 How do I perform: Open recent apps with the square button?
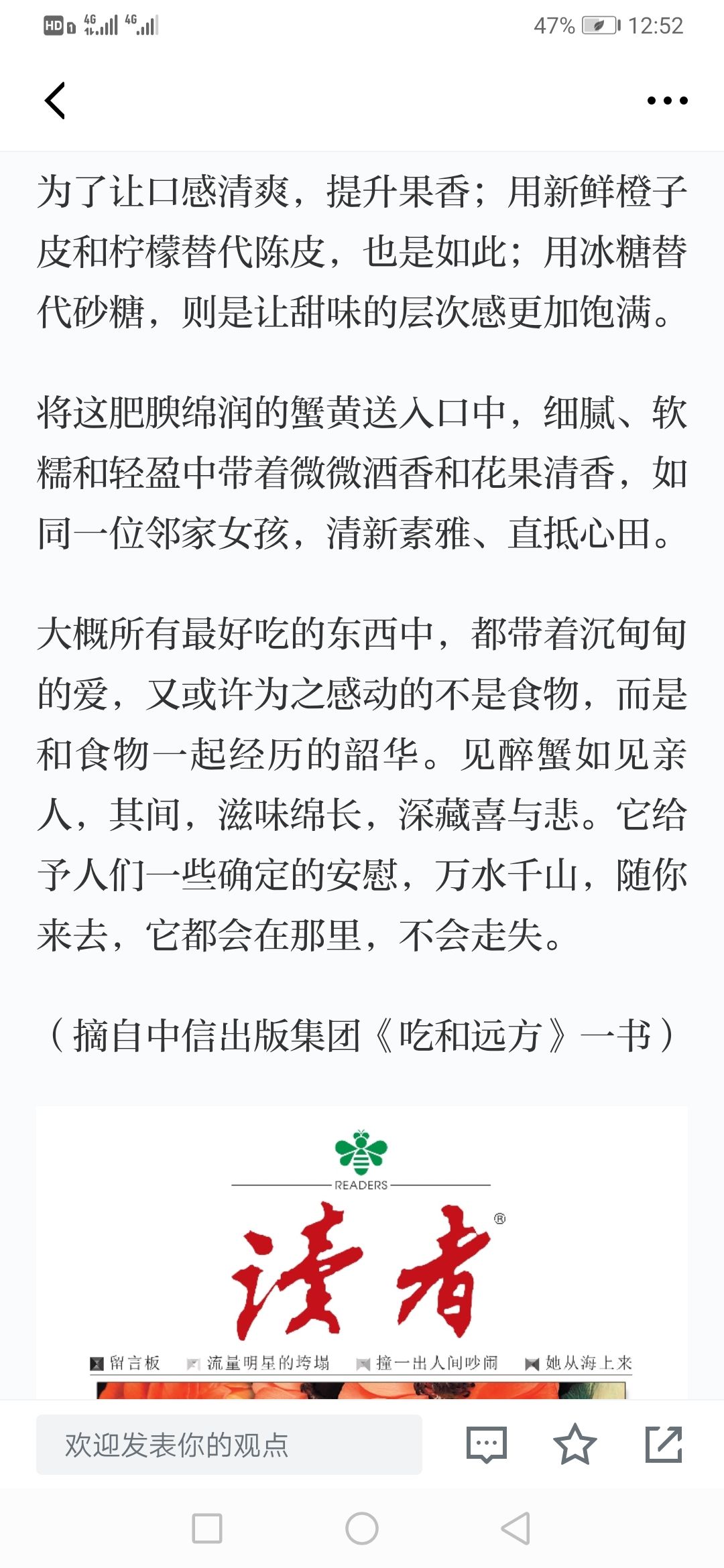click(207, 1528)
